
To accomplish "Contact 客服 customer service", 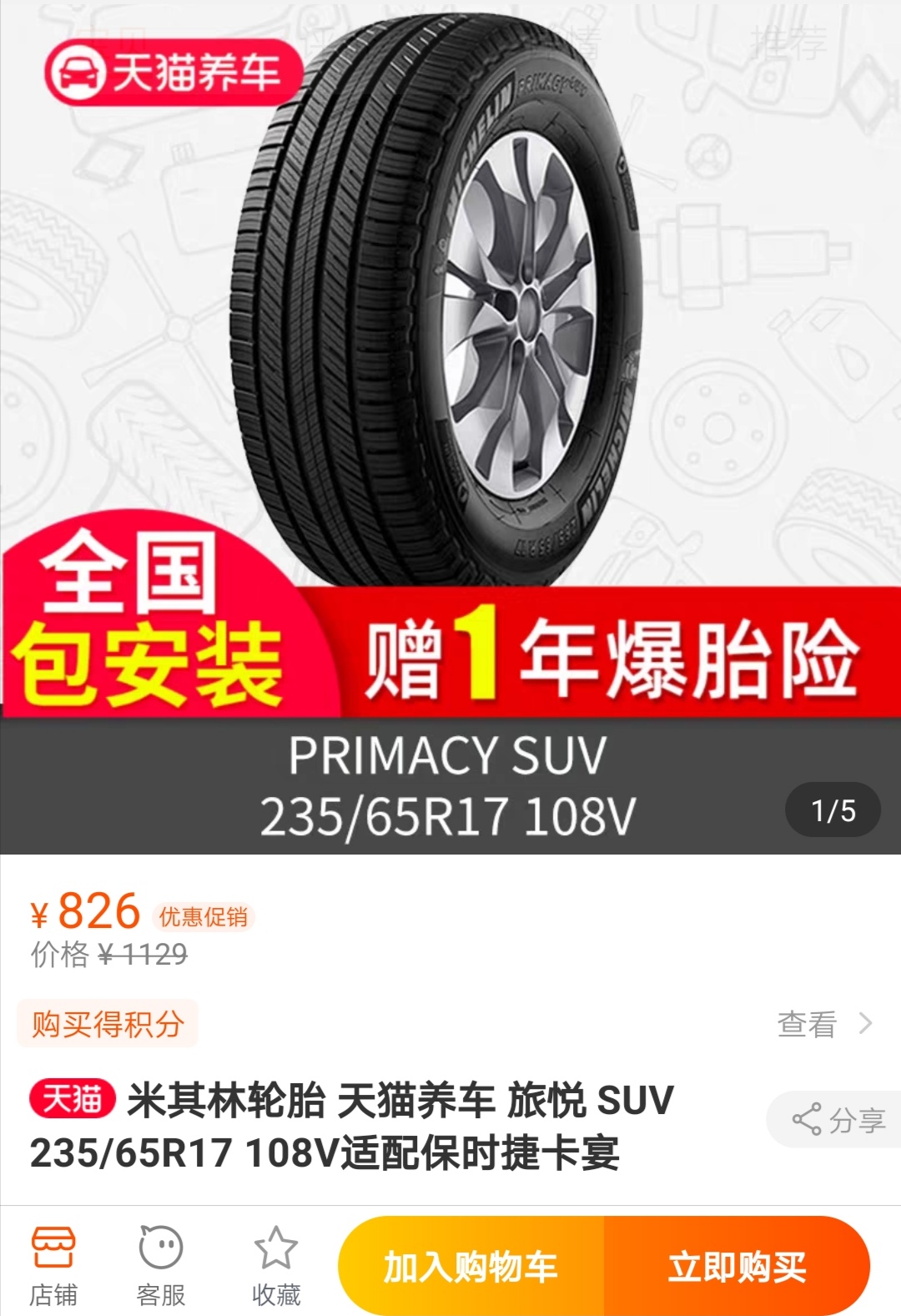I will (x=161, y=1266).
